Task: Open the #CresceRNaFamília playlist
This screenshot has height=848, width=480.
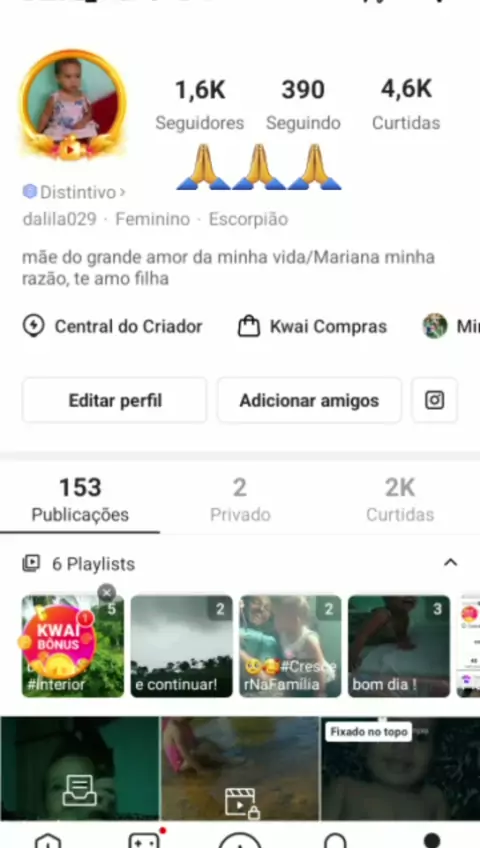Action: tap(290, 646)
